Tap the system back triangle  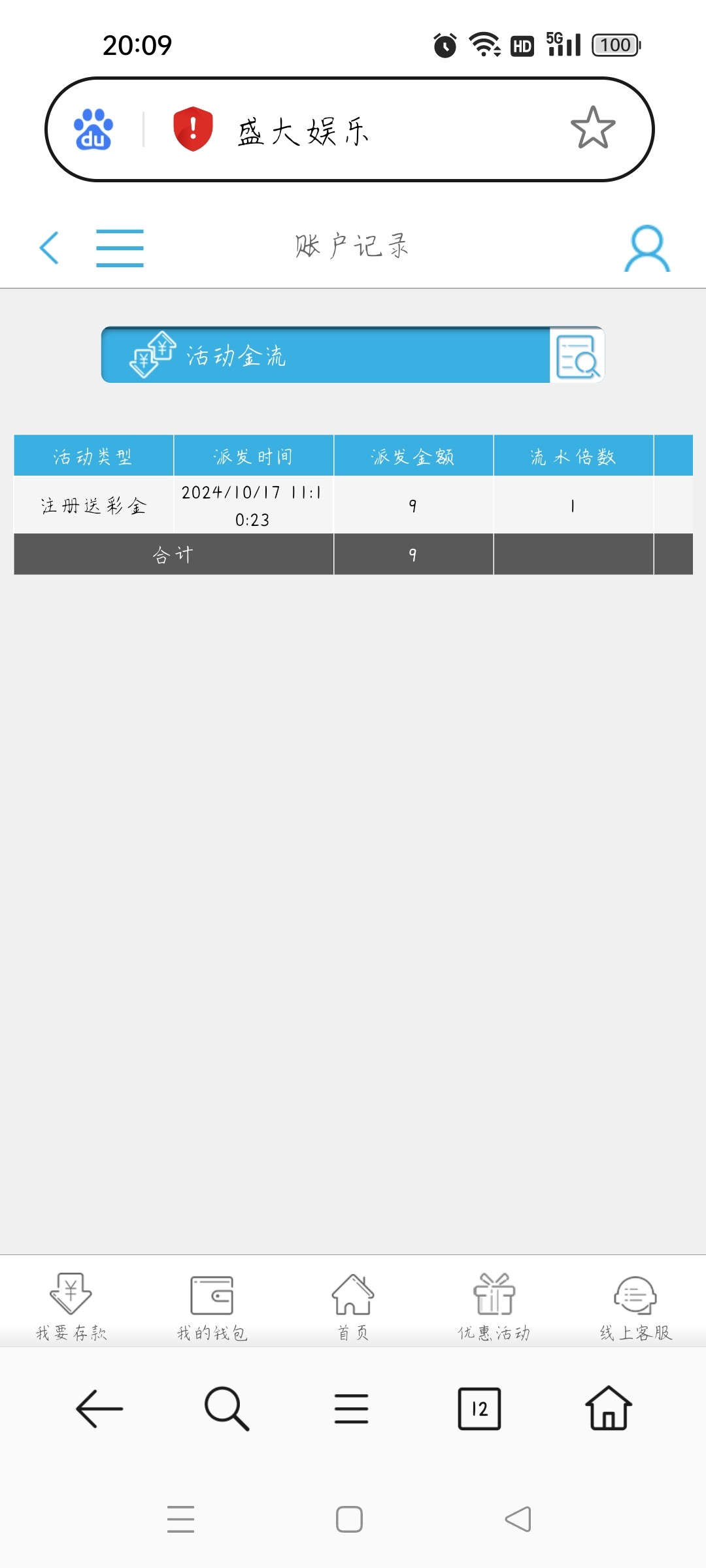[x=518, y=1519]
